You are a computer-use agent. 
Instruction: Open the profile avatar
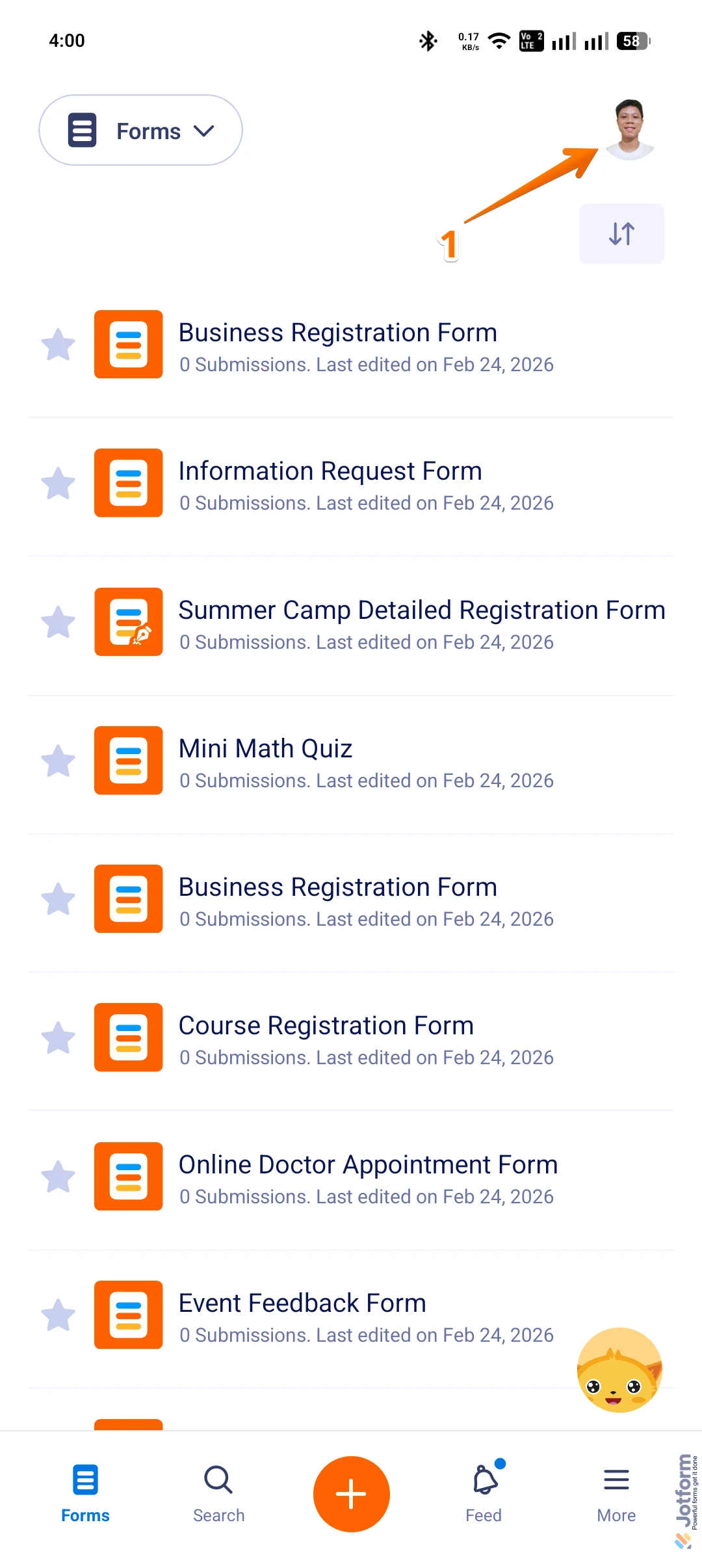tap(629, 129)
